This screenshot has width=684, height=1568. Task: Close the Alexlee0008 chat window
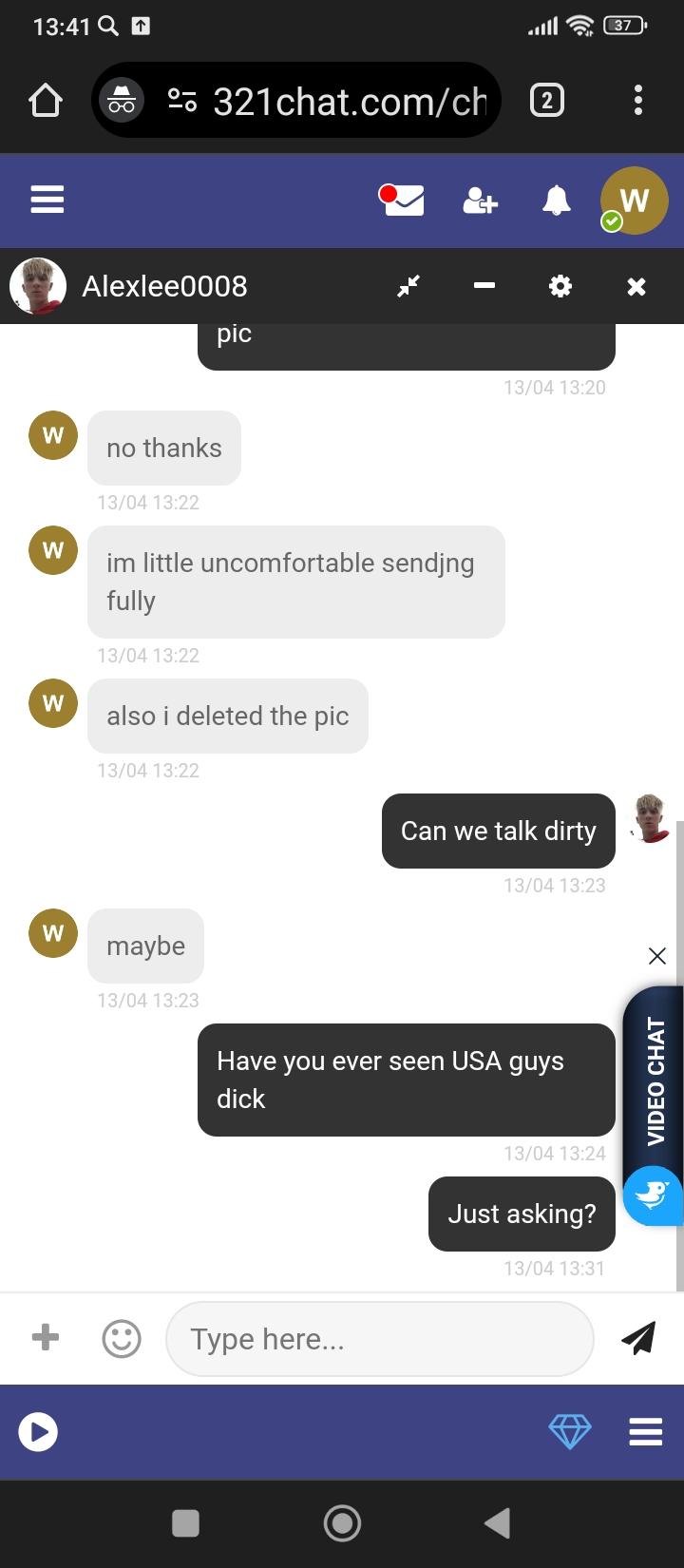click(x=636, y=286)
